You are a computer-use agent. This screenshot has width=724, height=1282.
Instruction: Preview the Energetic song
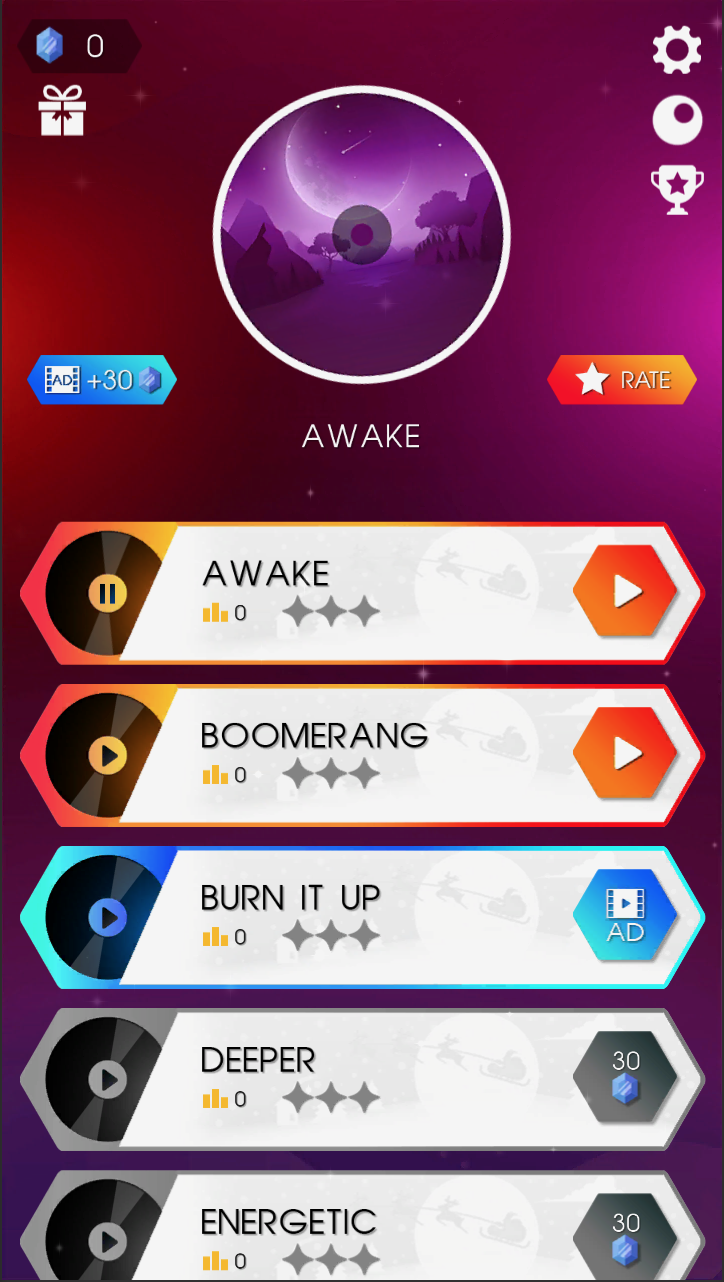point(107,1241)
